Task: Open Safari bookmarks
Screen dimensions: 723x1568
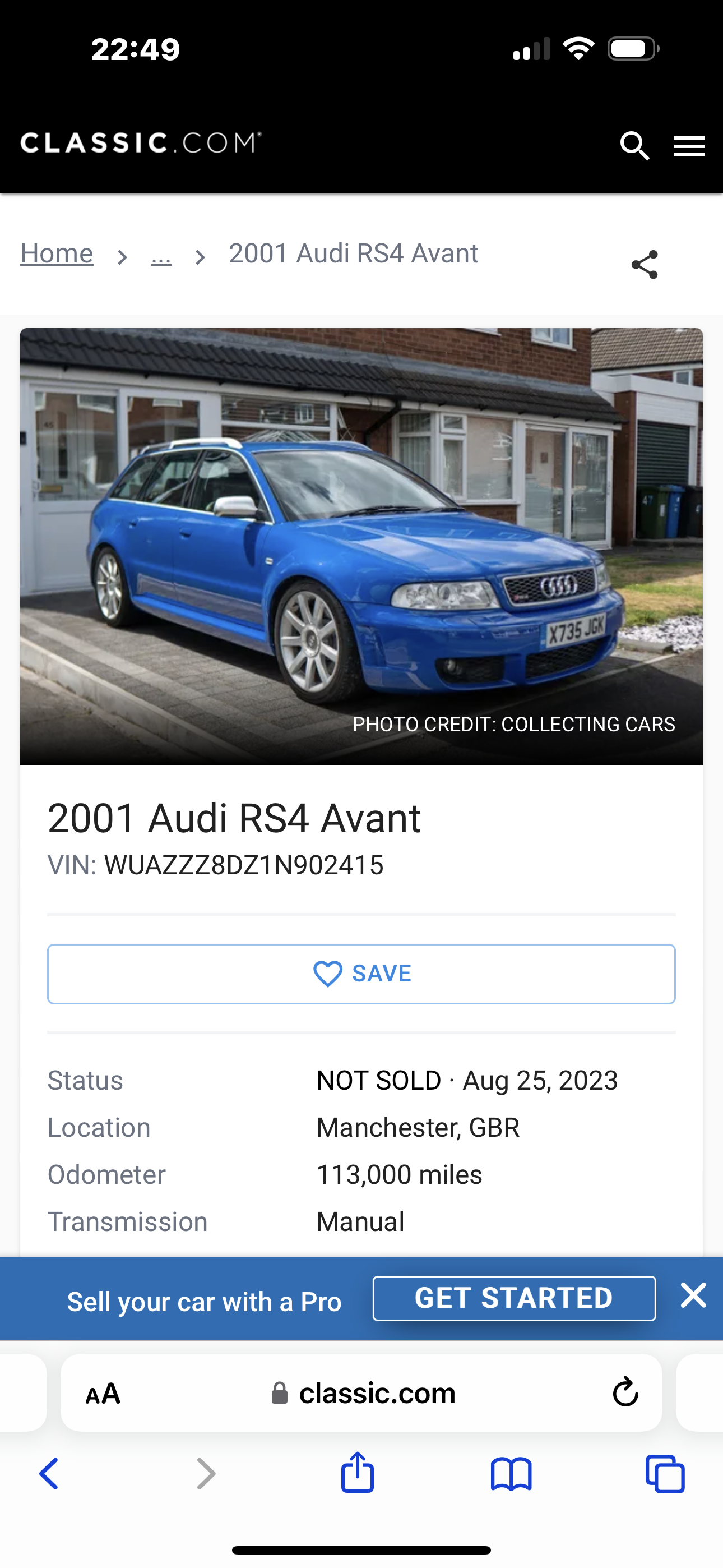Action: point(511,1474)
